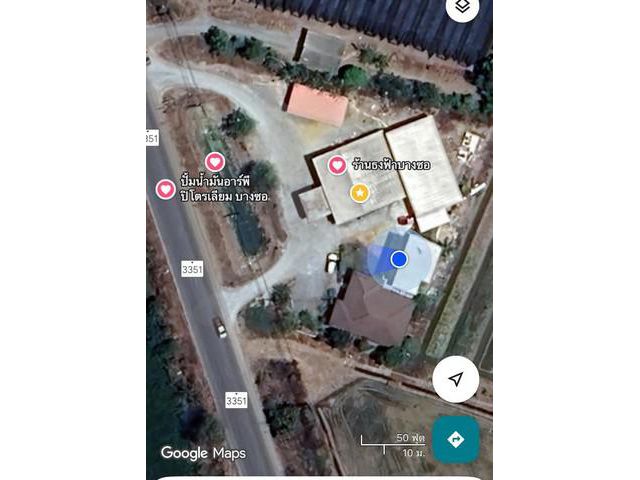This screenshot has width=640, height=480.
Task: Open saved place ร้านธงฟ้าบางซอ pin
Action: (338, 165)
